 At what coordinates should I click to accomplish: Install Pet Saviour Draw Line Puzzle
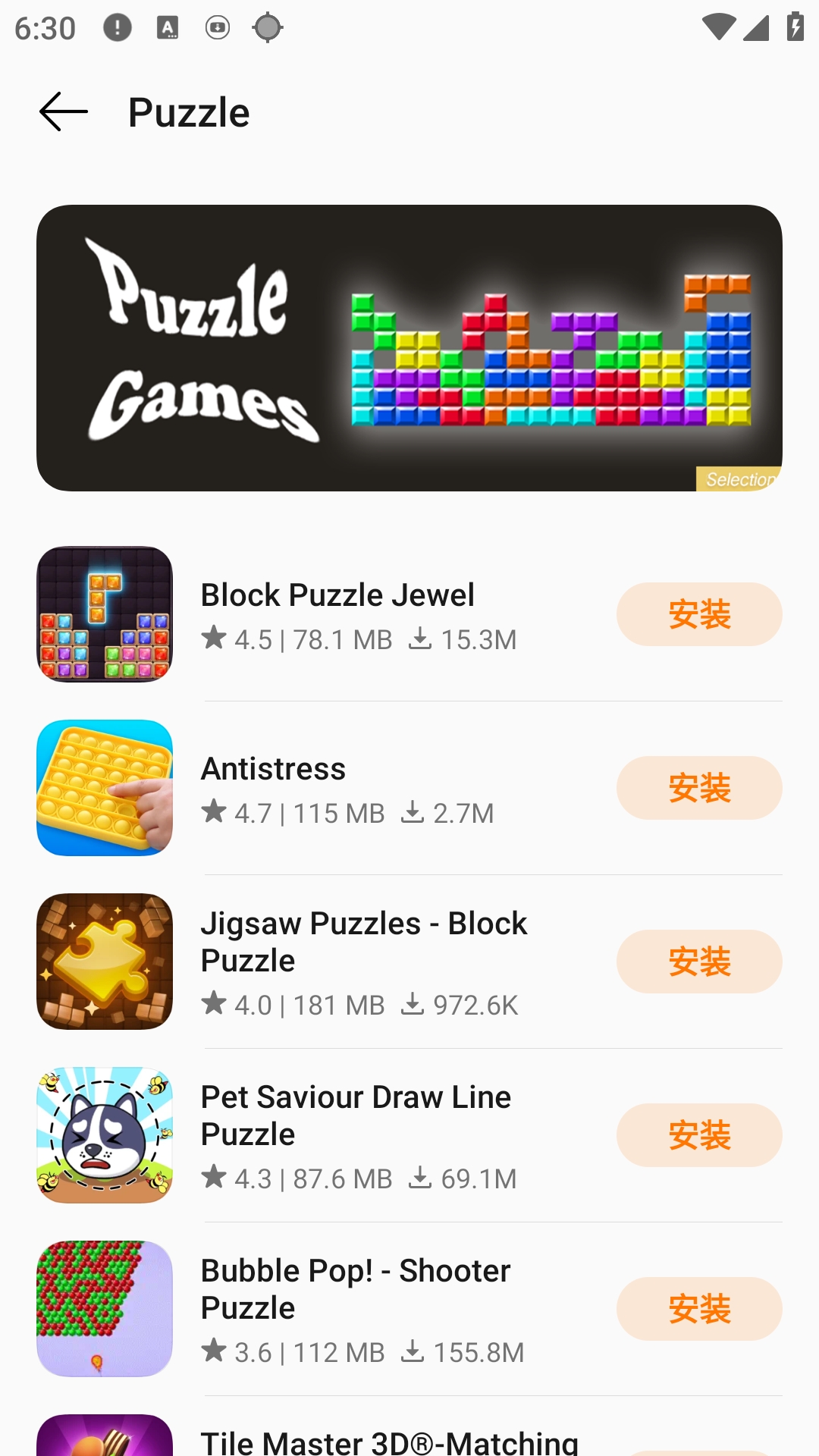[698, 1135]
